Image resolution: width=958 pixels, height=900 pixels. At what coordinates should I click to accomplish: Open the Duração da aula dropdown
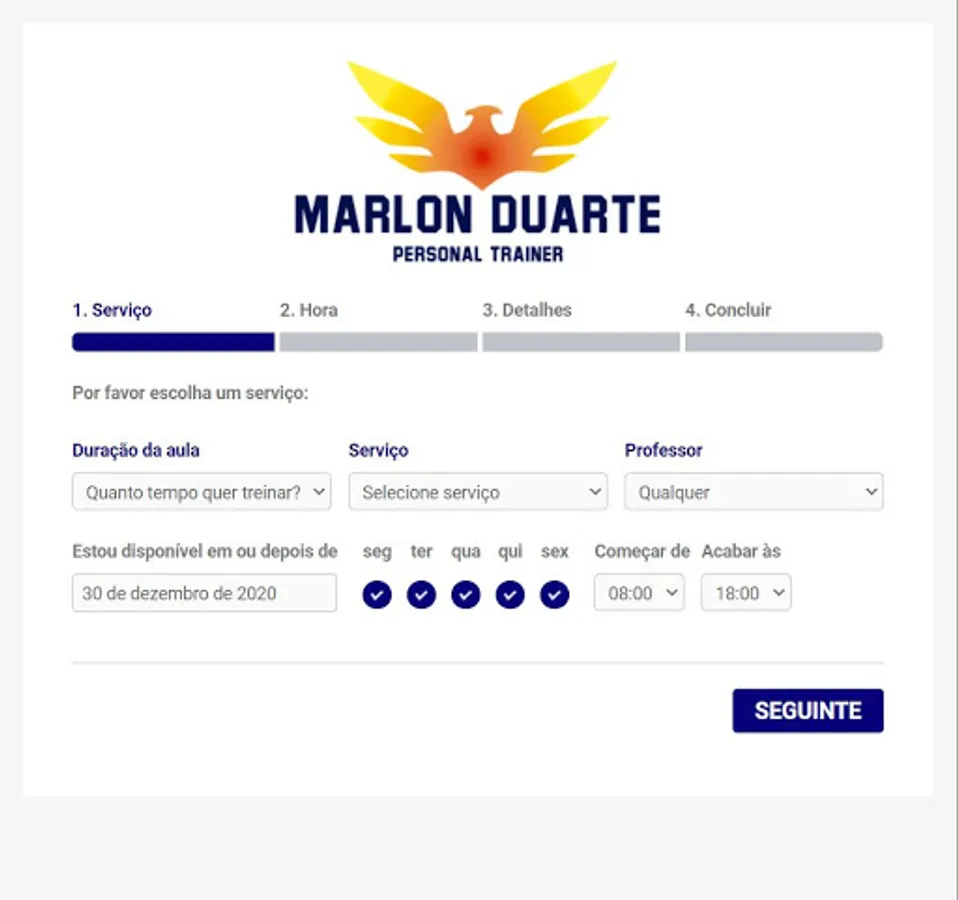201,492
